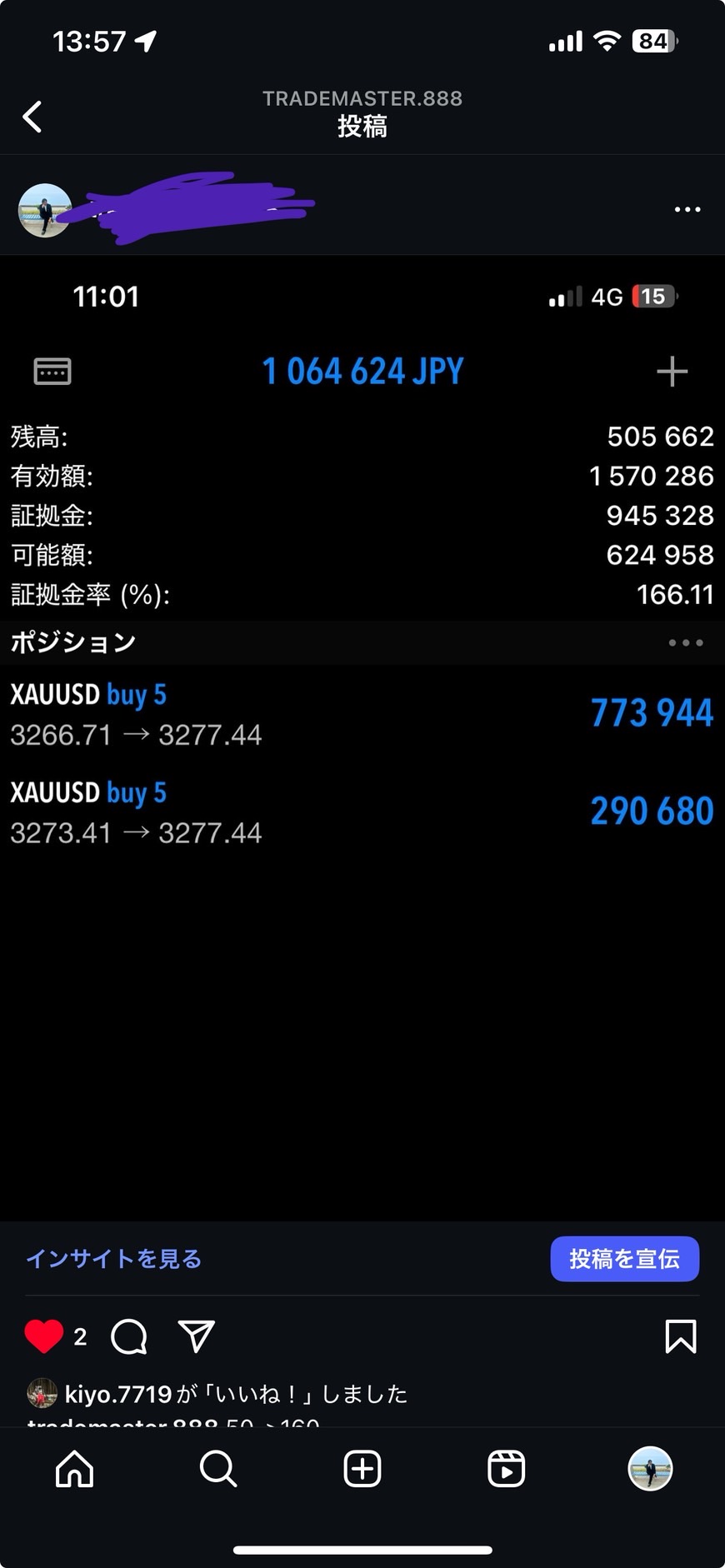Bookmark this post
The image size is (725, 1568).
pos(680,1336)
